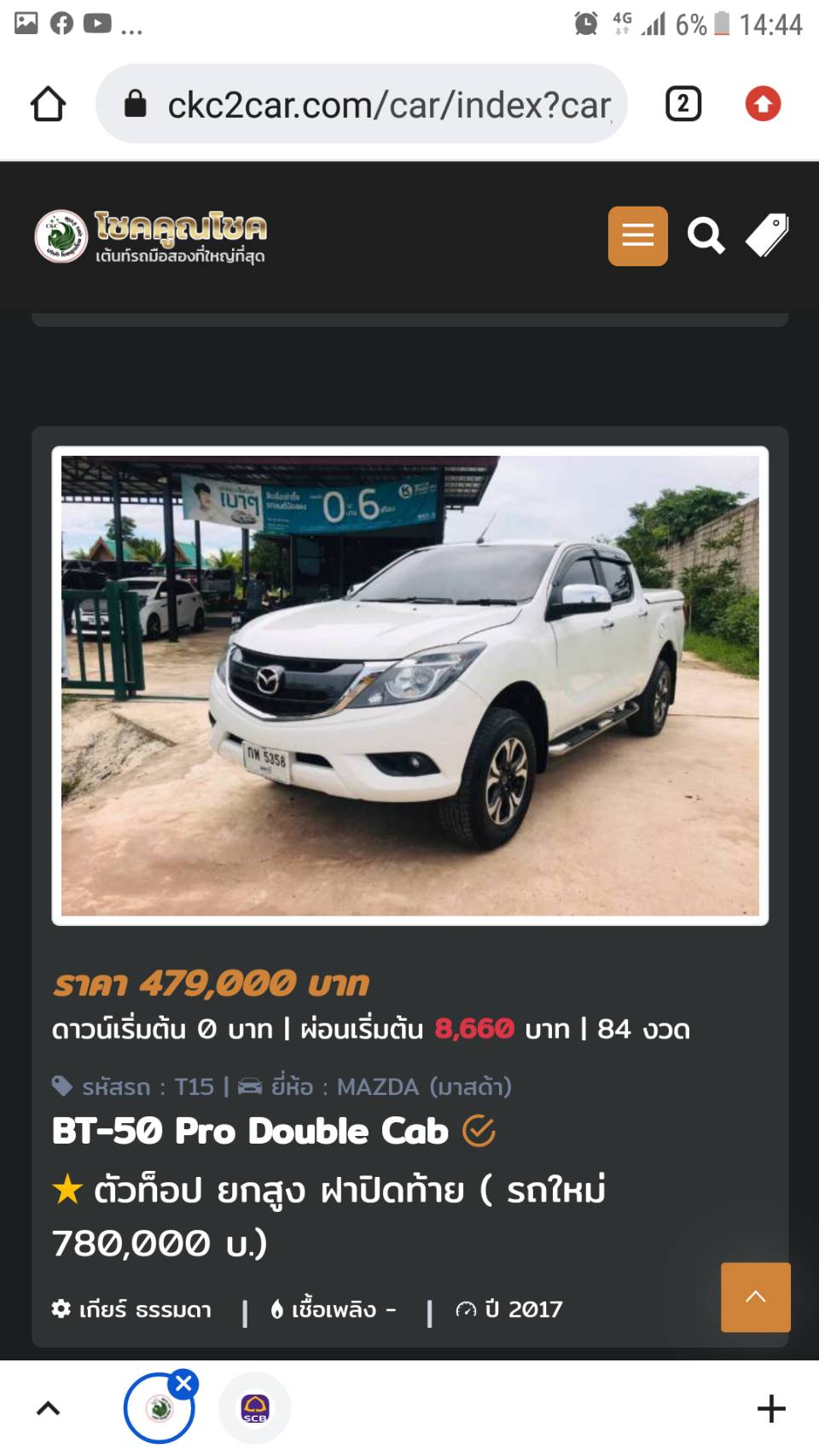
Task: Go to the browser home page
Action: coord(48,104)
